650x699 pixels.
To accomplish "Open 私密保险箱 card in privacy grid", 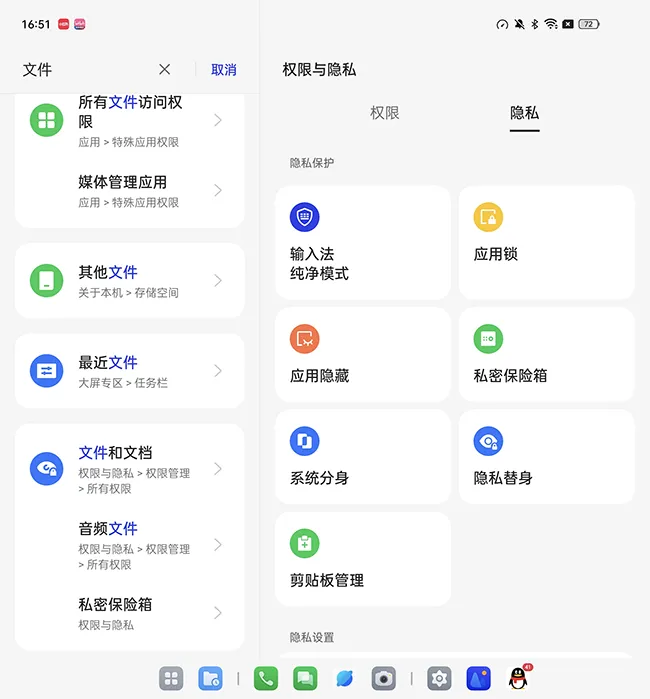I will point(546,354).
